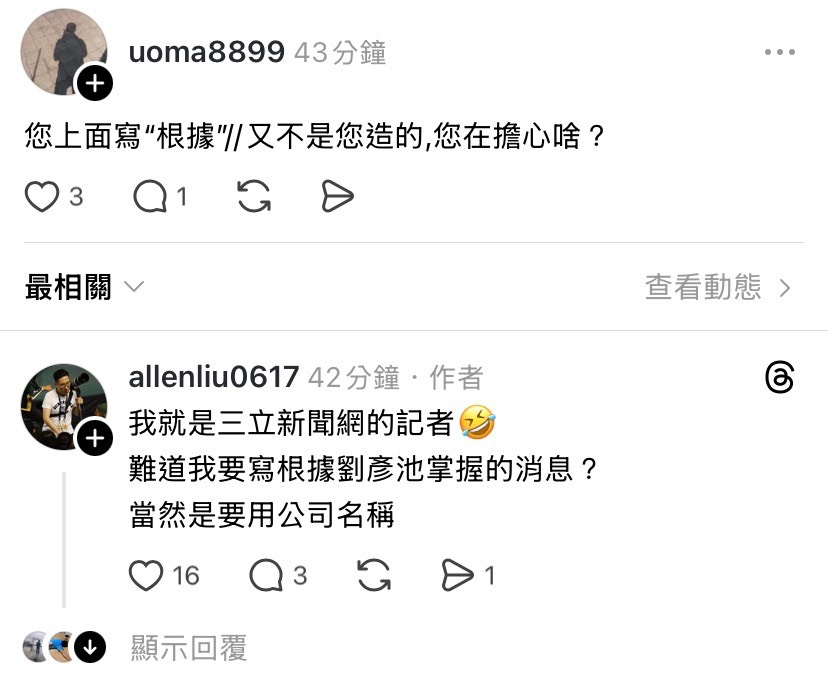Follow allenliu0617 via avatar plus badge

94,438
